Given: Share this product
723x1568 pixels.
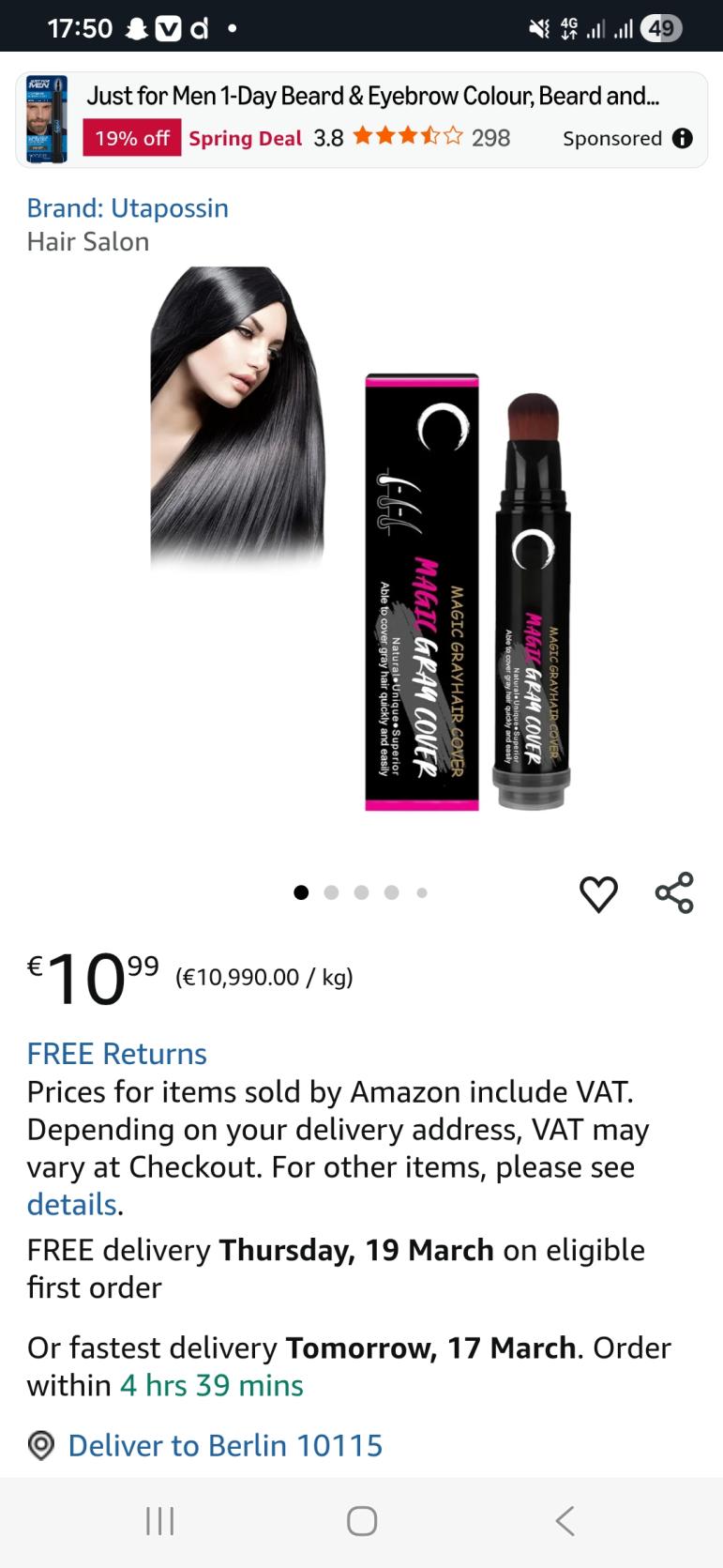Looking at the screenshot, I should tap(674, 892).
